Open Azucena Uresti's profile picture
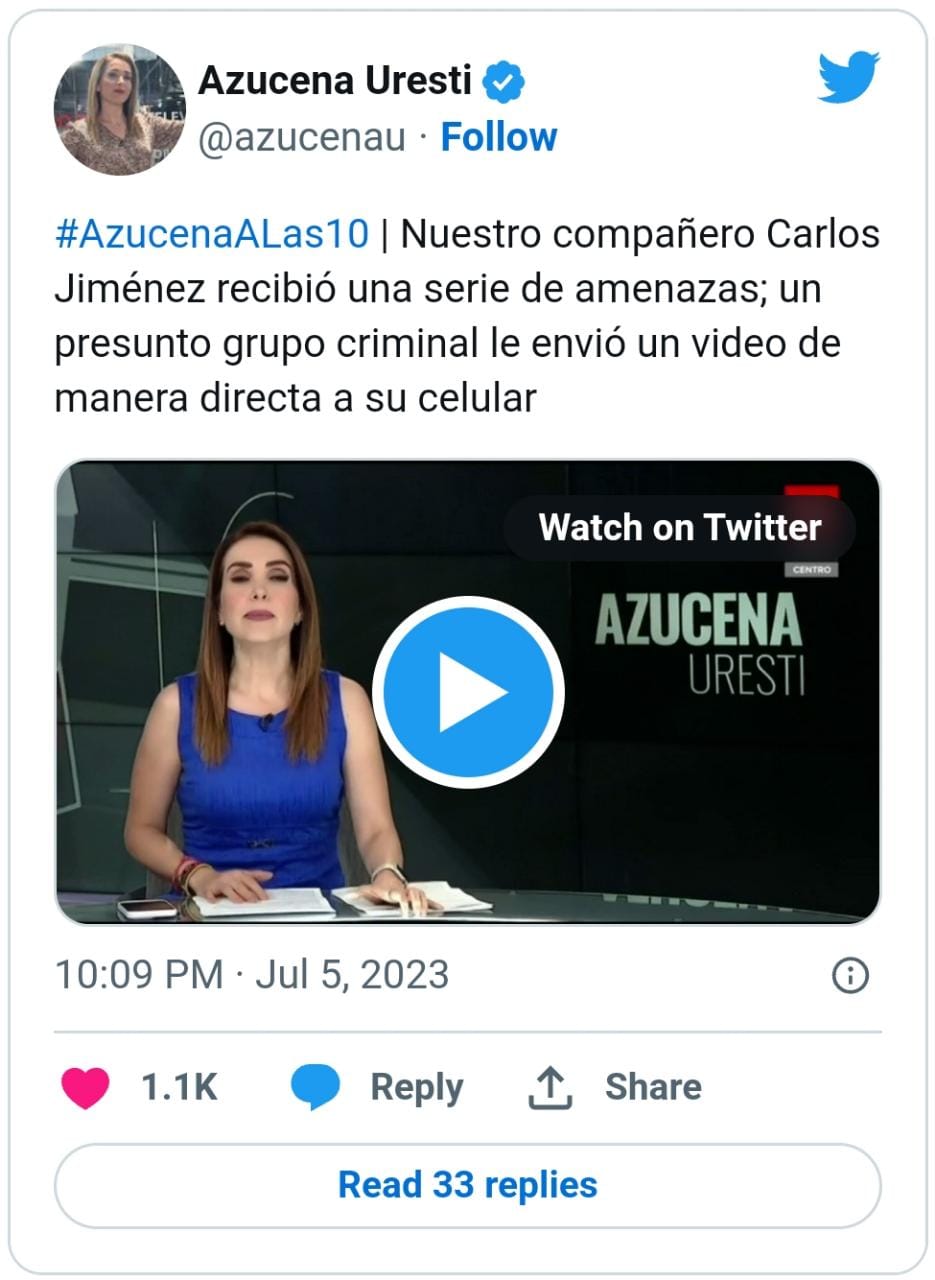The height and width of the screenshot is (1280, 935). (x=119, y=110)
